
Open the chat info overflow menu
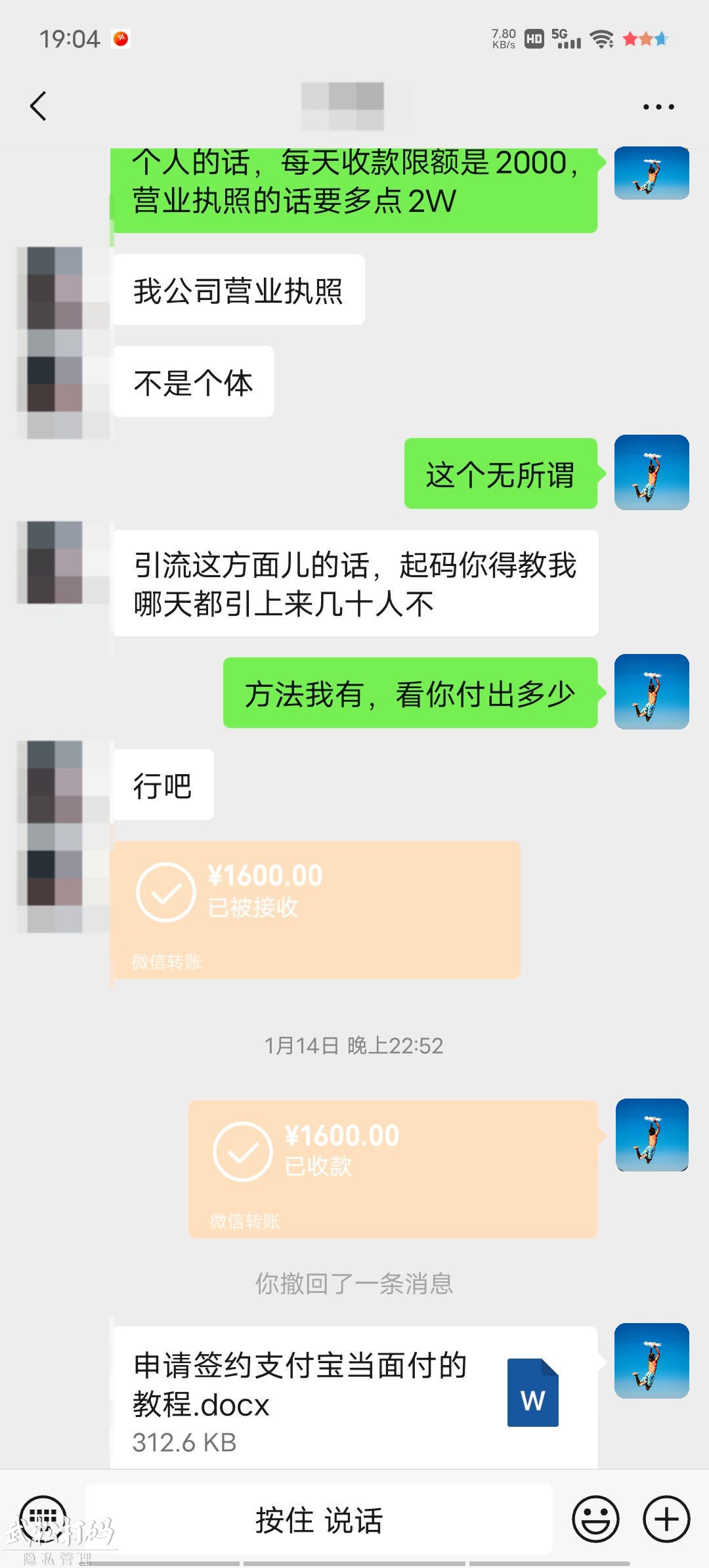[658, 106]
